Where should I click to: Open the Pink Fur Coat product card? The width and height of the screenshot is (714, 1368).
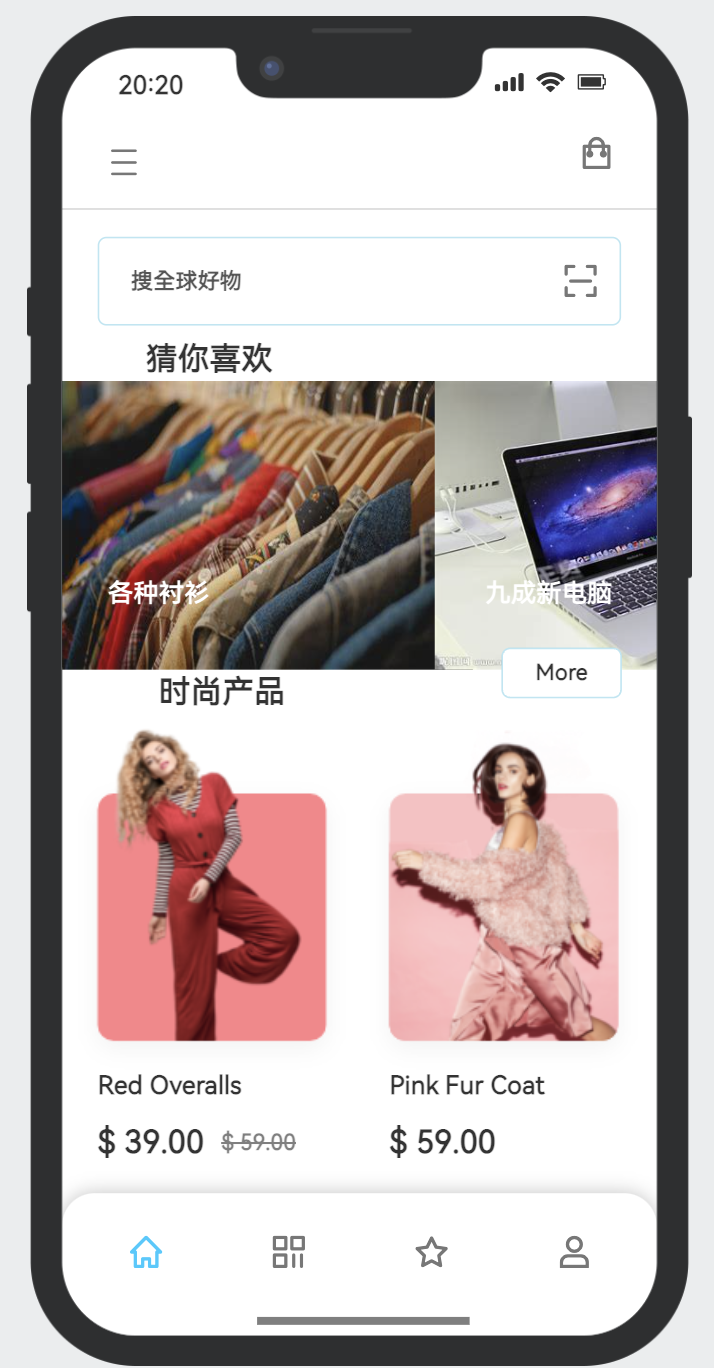coord(503,915)
